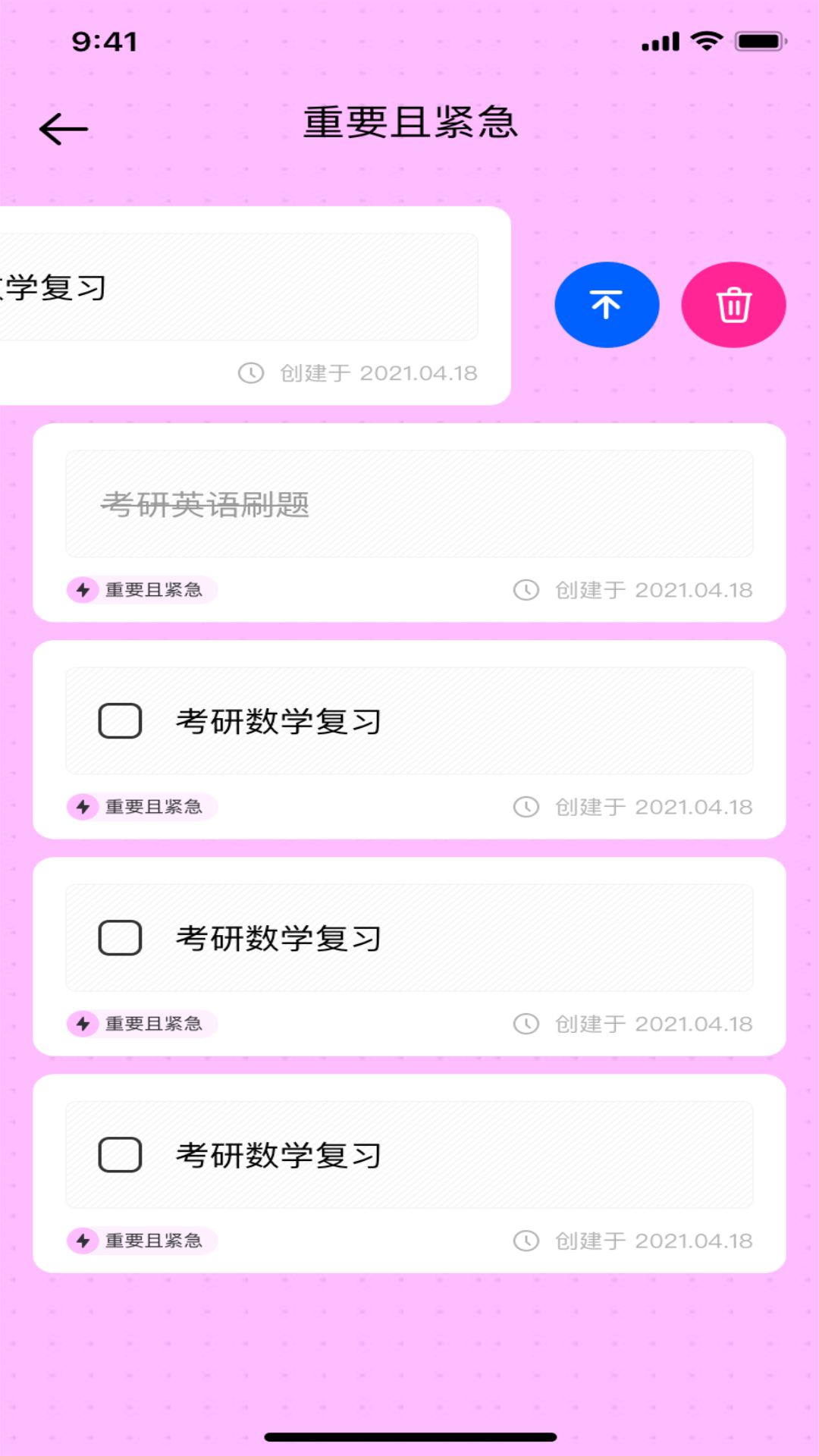Tap the pink trash delete icon

(733, 304)
